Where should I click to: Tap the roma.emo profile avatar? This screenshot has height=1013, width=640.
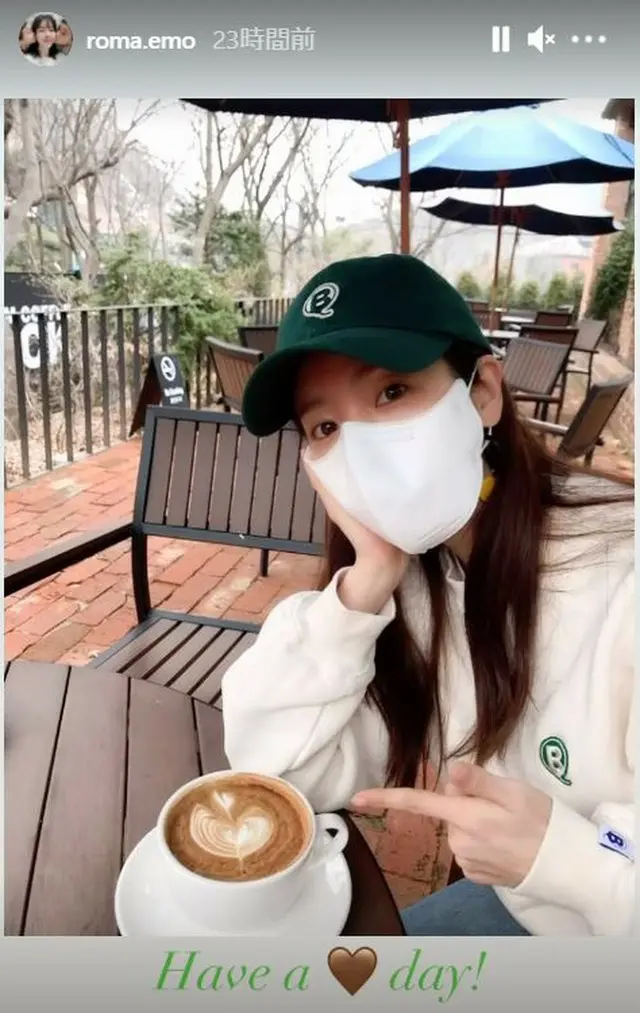click(x=45, y=39)
